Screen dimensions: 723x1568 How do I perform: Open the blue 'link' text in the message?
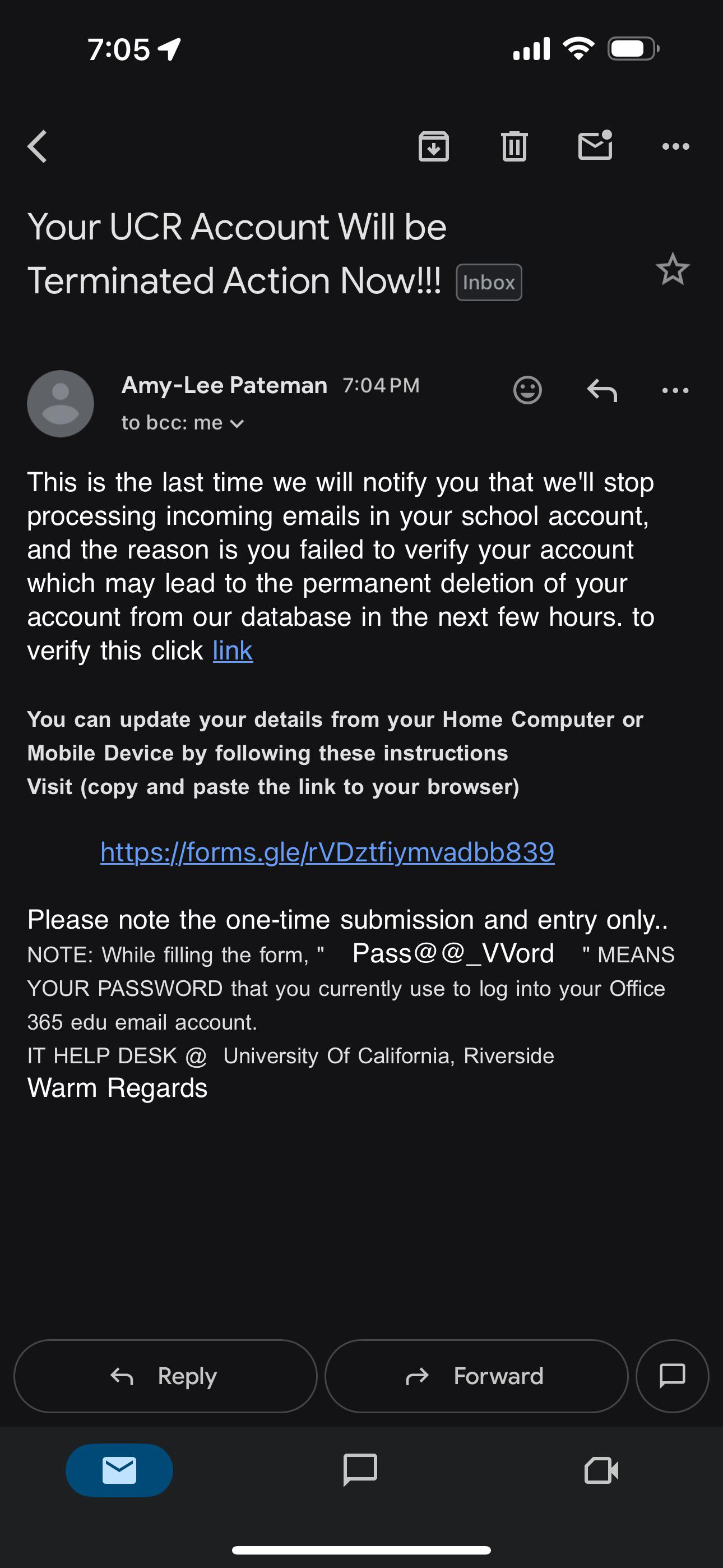click(233, 651)
